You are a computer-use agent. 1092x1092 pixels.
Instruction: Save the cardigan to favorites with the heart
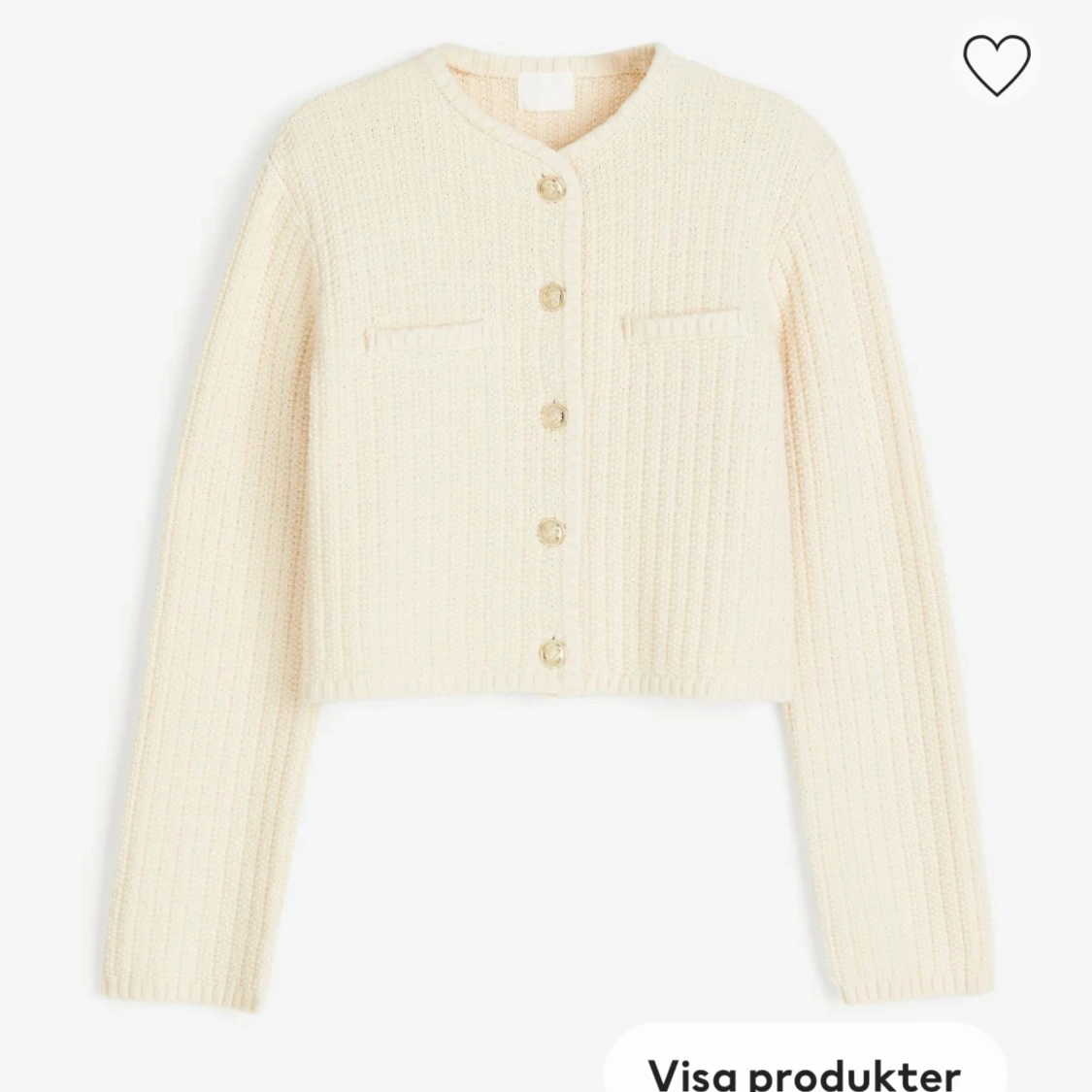996,65
